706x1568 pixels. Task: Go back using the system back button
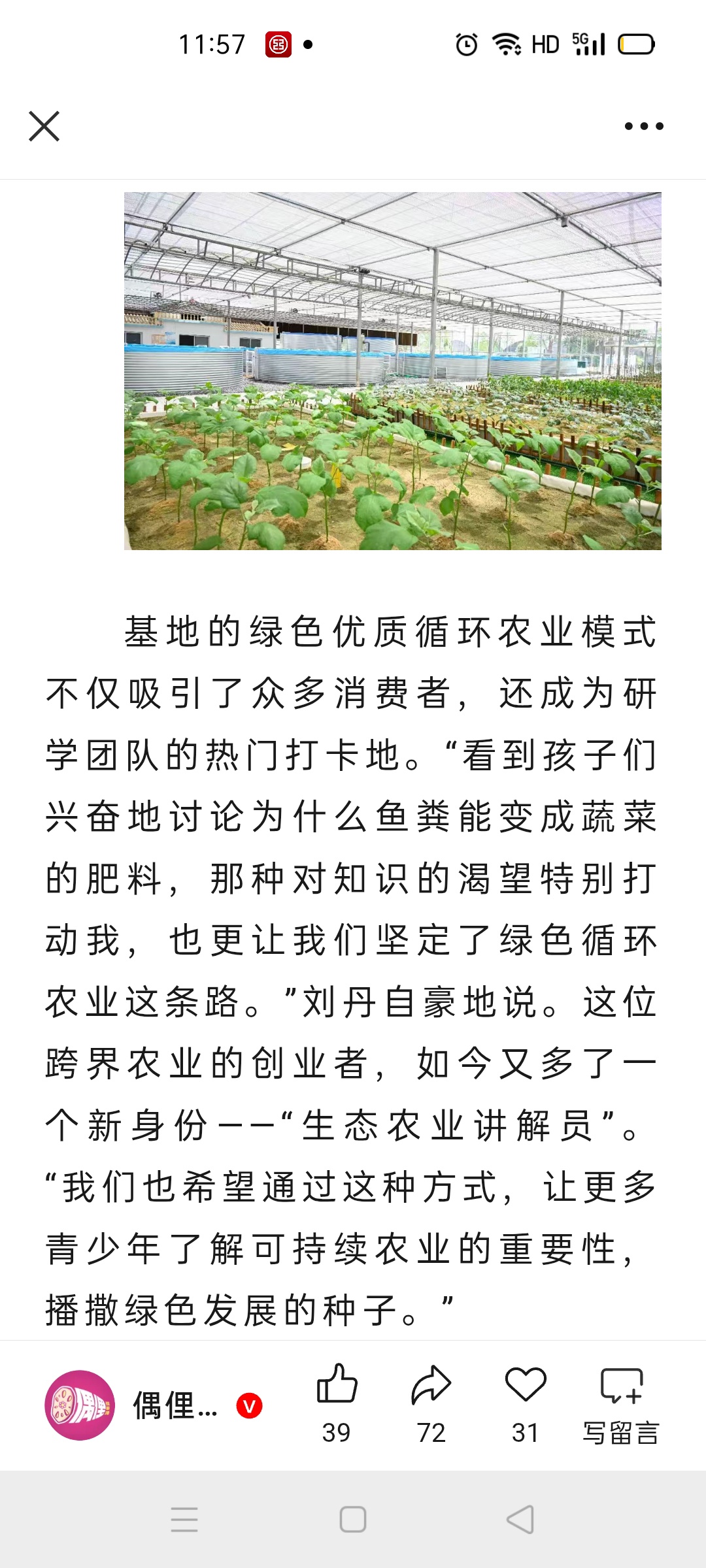[x=521, y=1520]
